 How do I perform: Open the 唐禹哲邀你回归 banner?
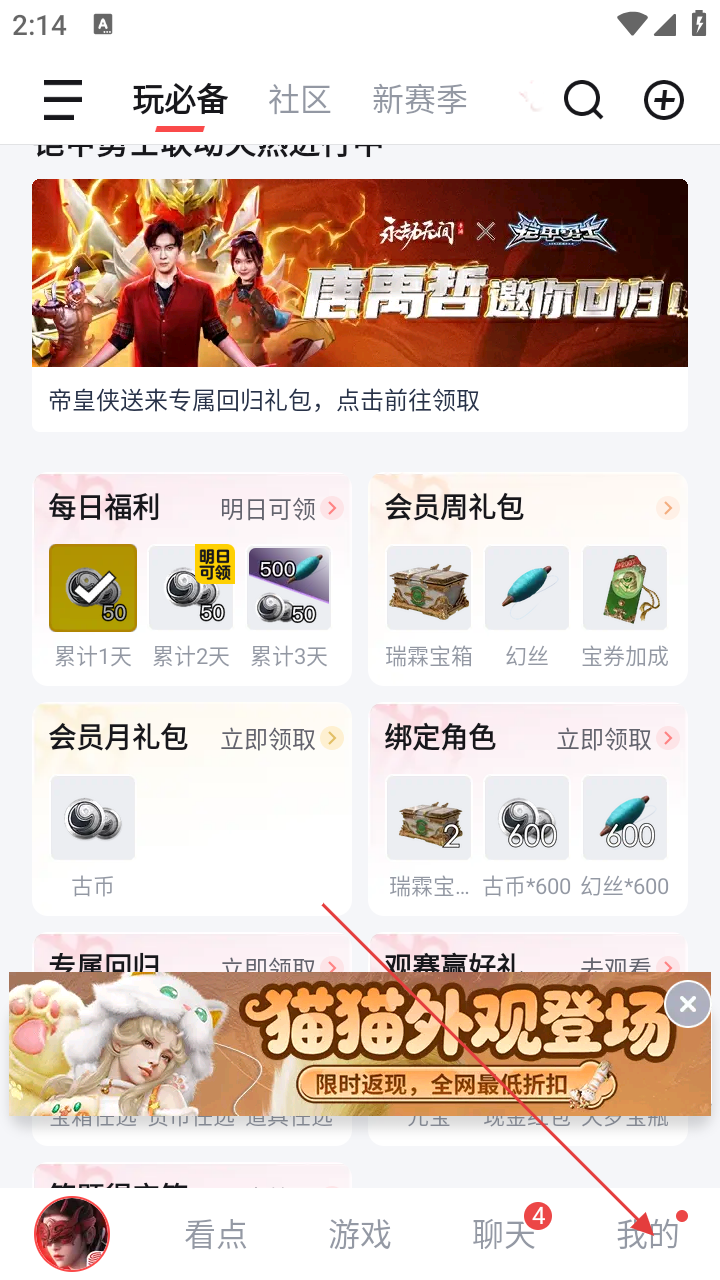click(x=360, y=273)
